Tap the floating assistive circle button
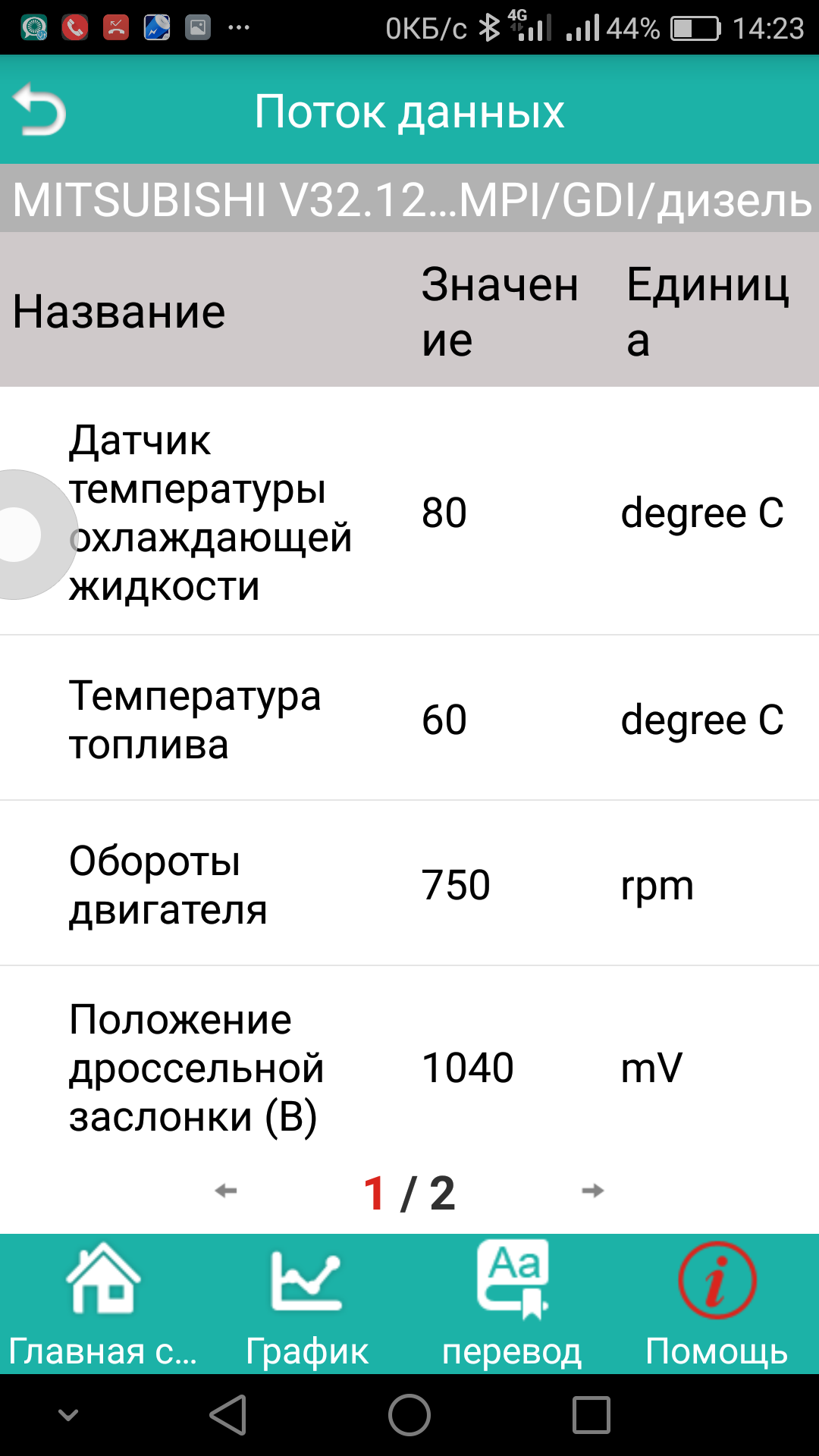The height and width of the screenshot is (1456, 819). (x=21, y=535)
